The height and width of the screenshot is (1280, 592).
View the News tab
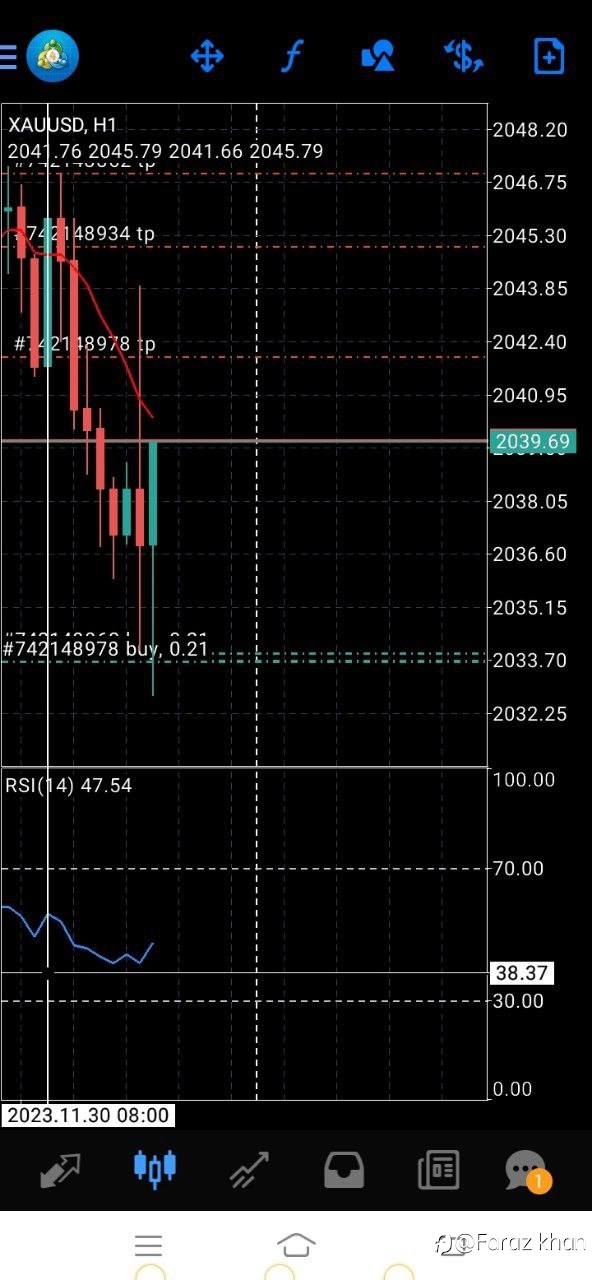(438, 1169)
